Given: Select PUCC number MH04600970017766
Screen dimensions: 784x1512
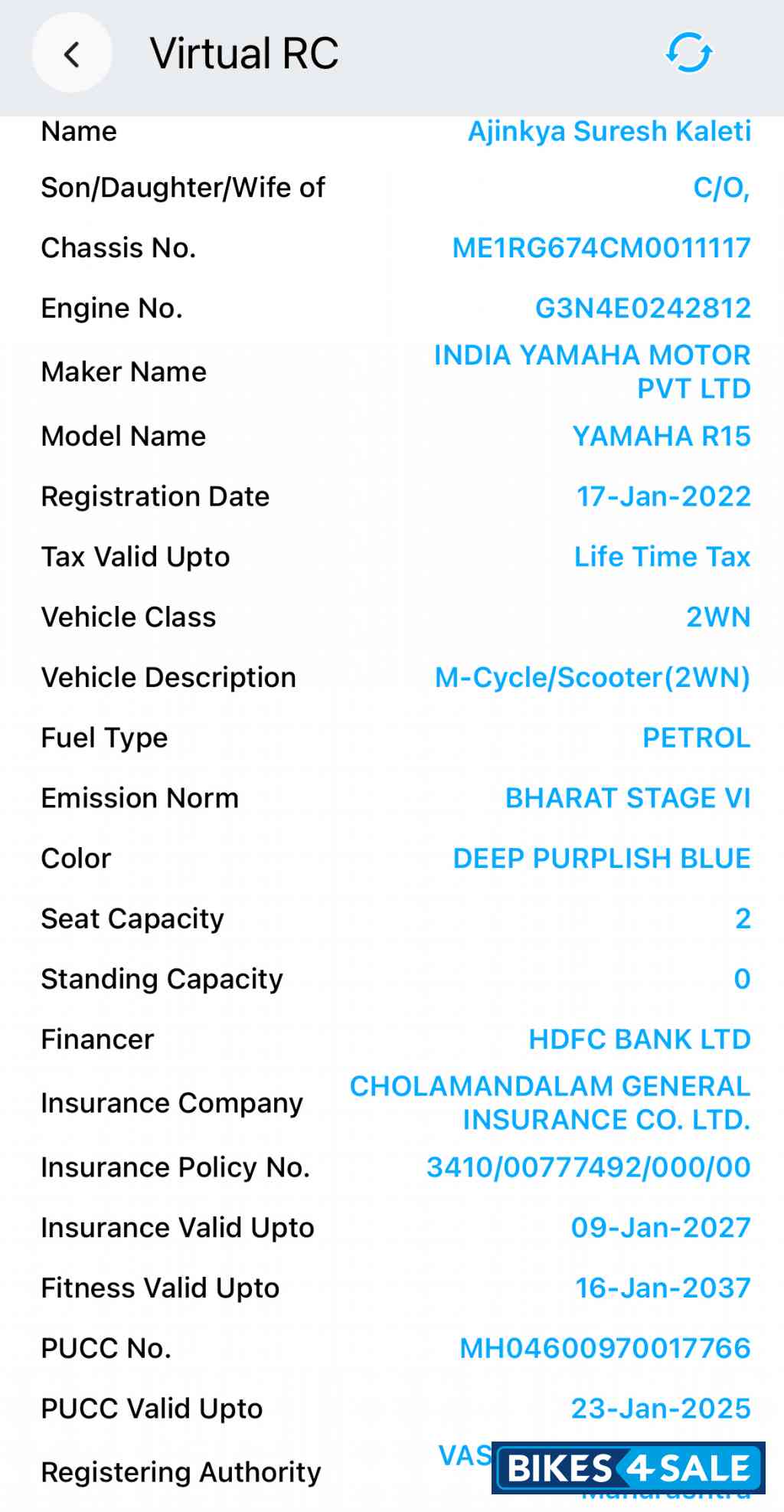Looking at the screenshot, I should 606,1348.
